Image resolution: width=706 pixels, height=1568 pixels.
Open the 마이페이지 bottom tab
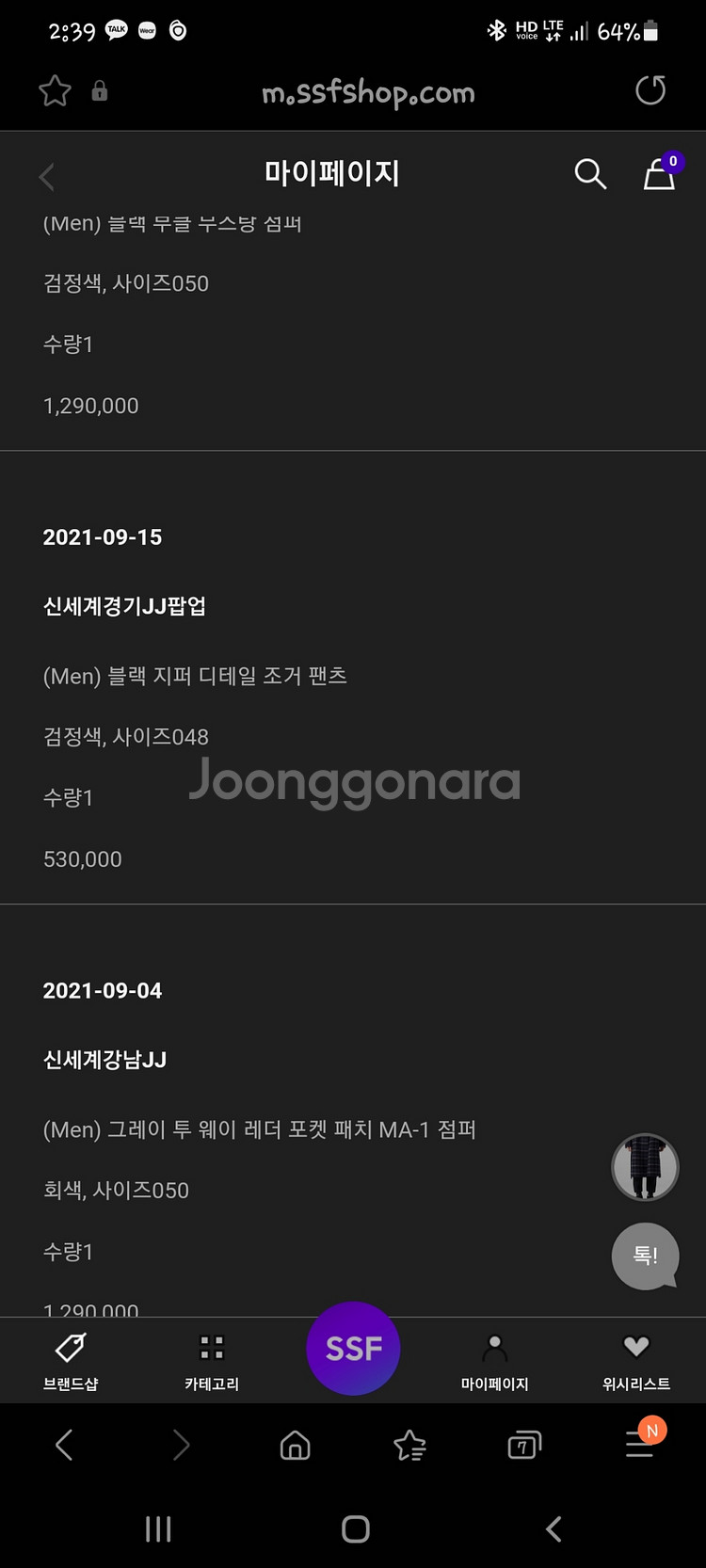coord(494,1360)
